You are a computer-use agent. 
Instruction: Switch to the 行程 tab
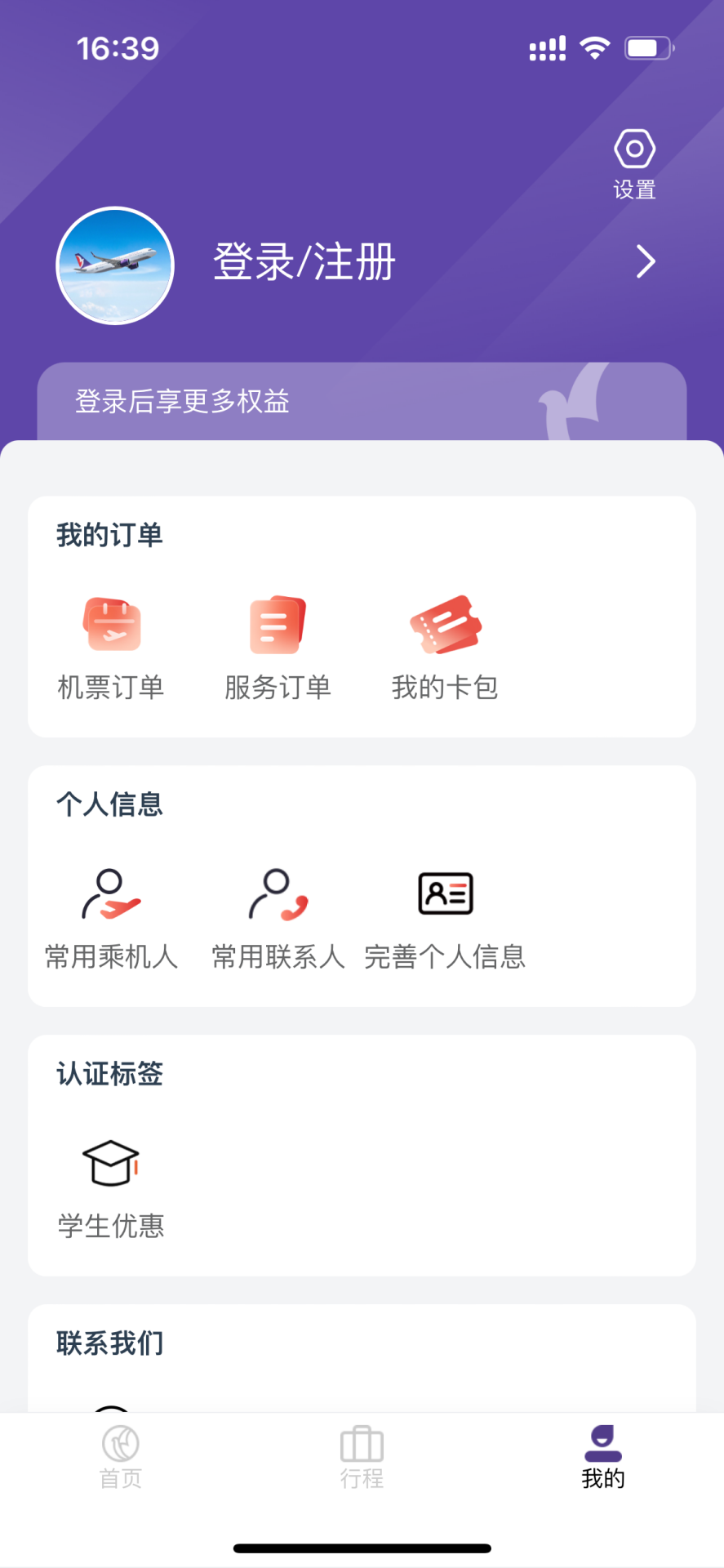pos(362,1457)
